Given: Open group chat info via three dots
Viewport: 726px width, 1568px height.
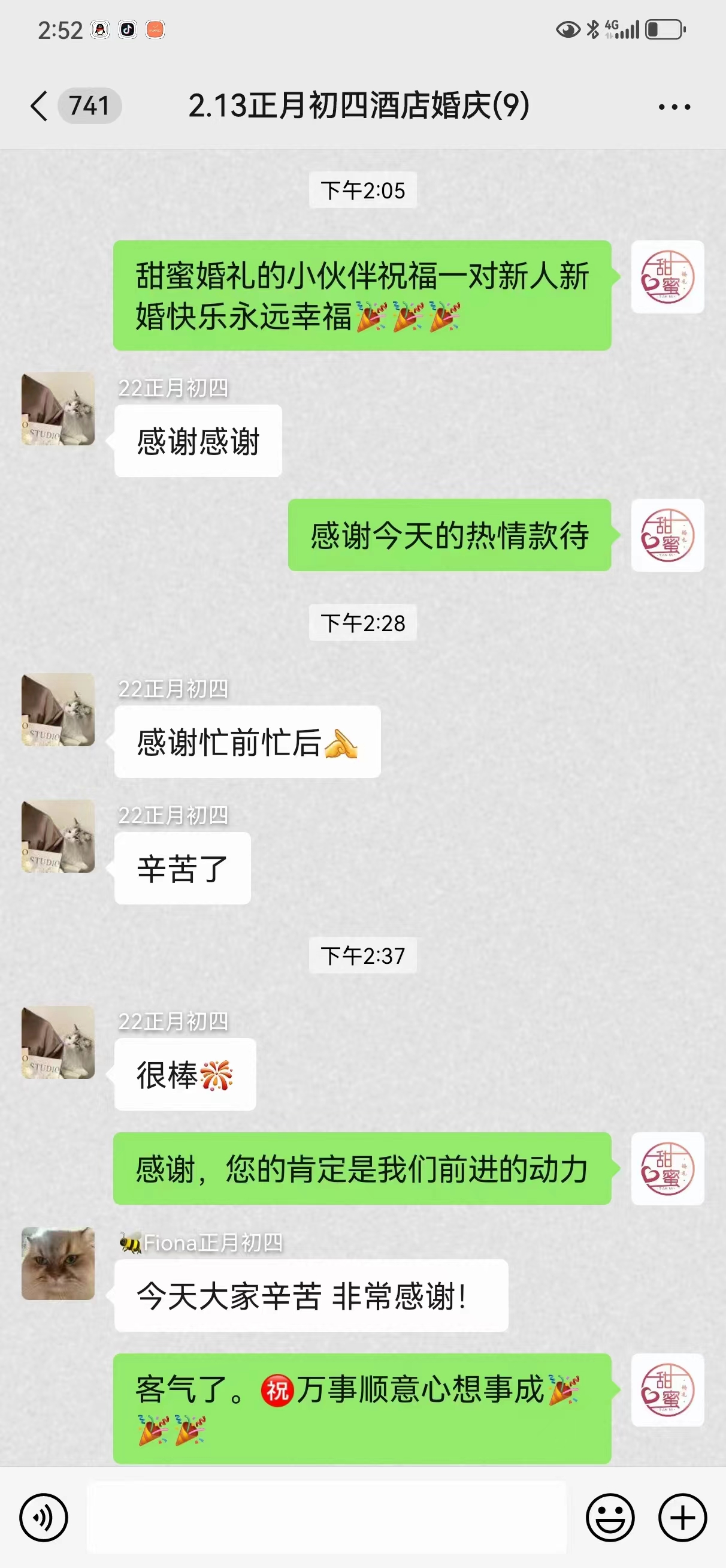Looking at the screenshot, I should (674, 107).
